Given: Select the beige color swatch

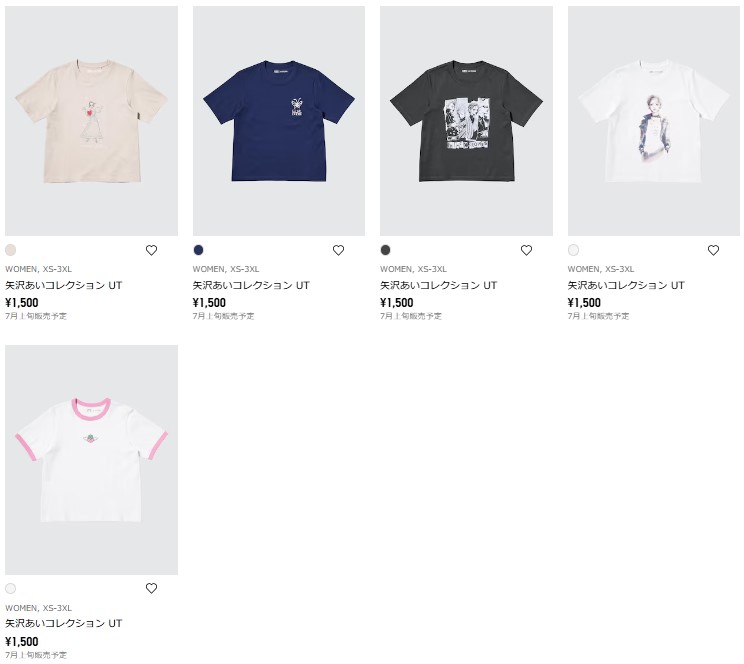Looking at the screenshot, I should click(11, 250).
